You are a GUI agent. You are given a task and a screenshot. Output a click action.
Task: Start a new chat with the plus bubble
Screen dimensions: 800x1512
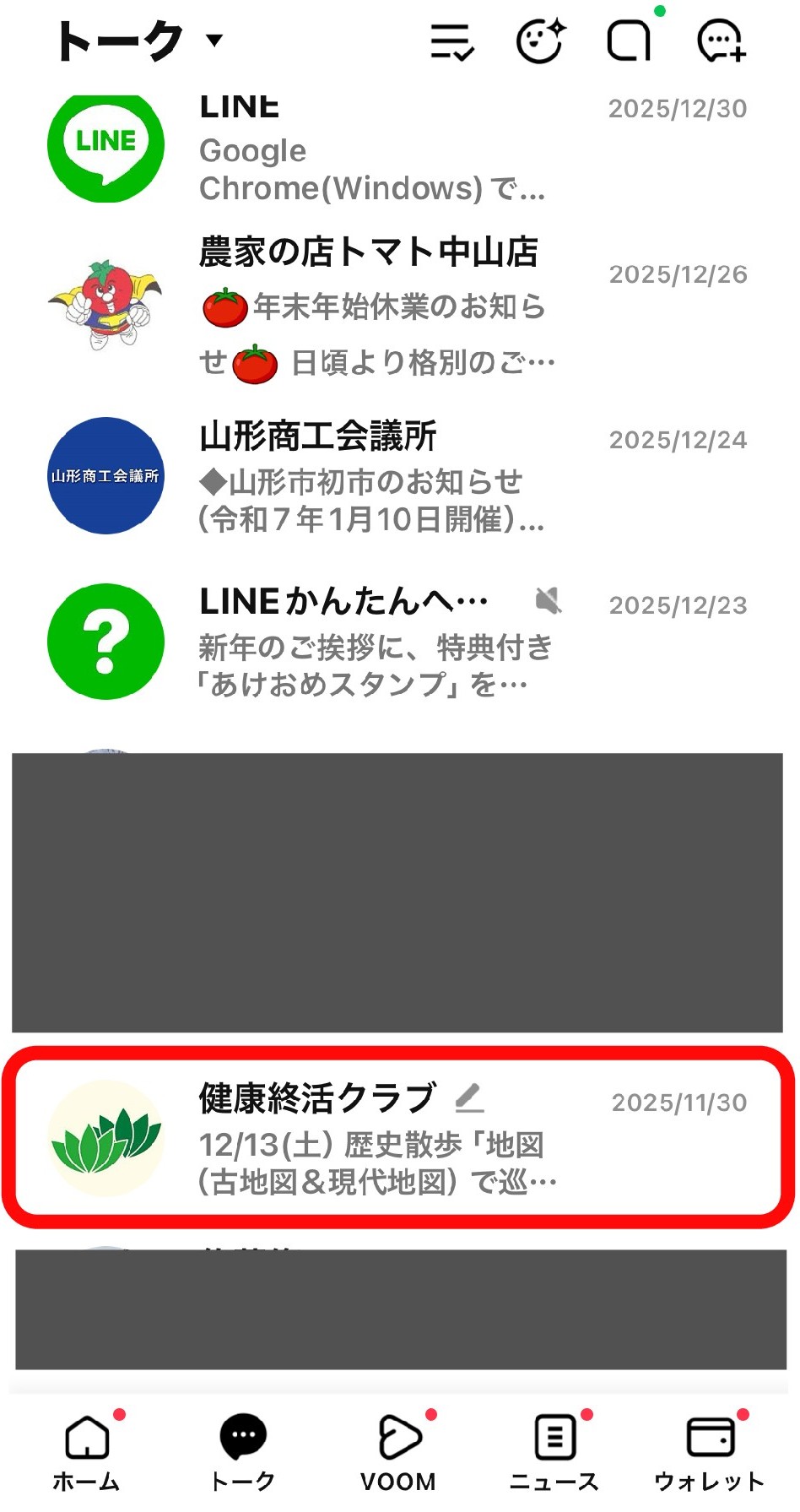coord(721,41)
